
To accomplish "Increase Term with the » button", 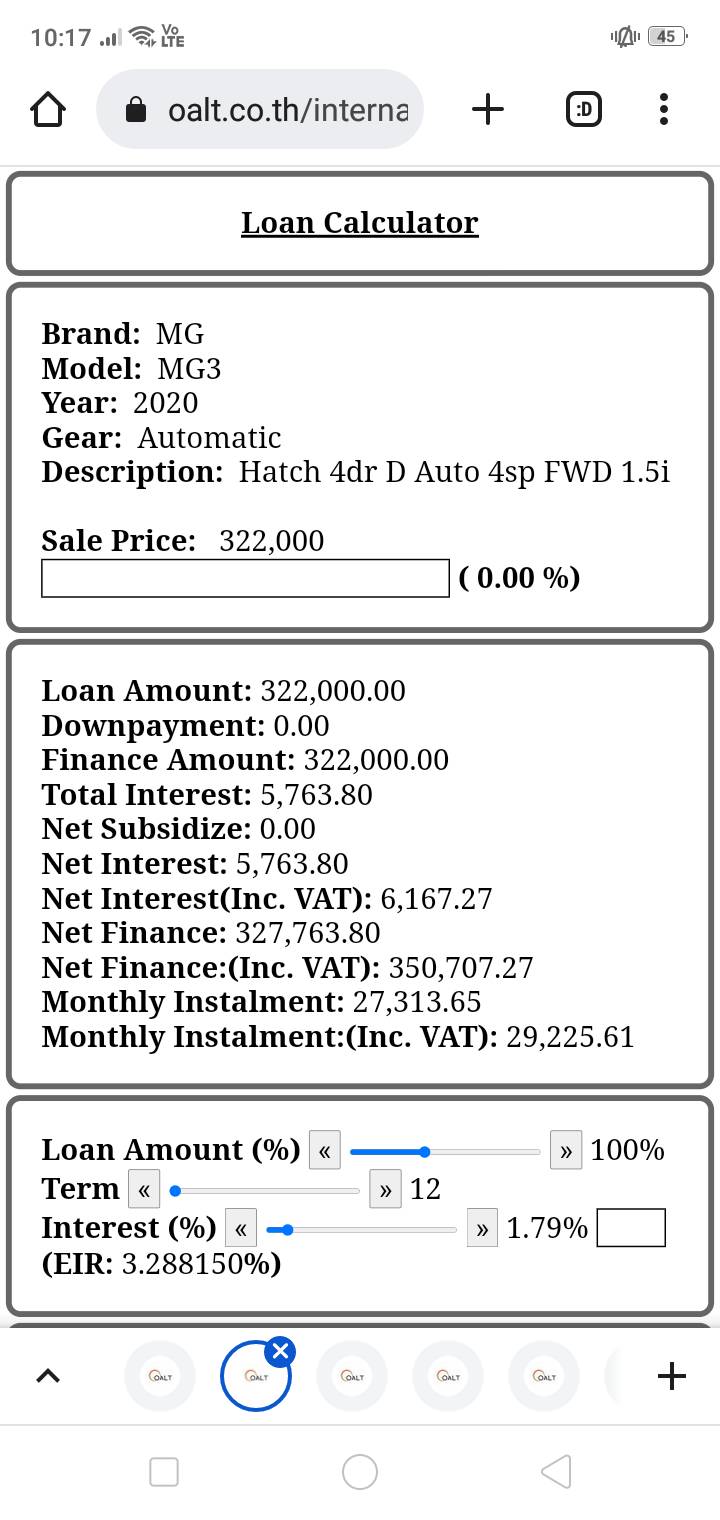I will (x=385, y=1189).
